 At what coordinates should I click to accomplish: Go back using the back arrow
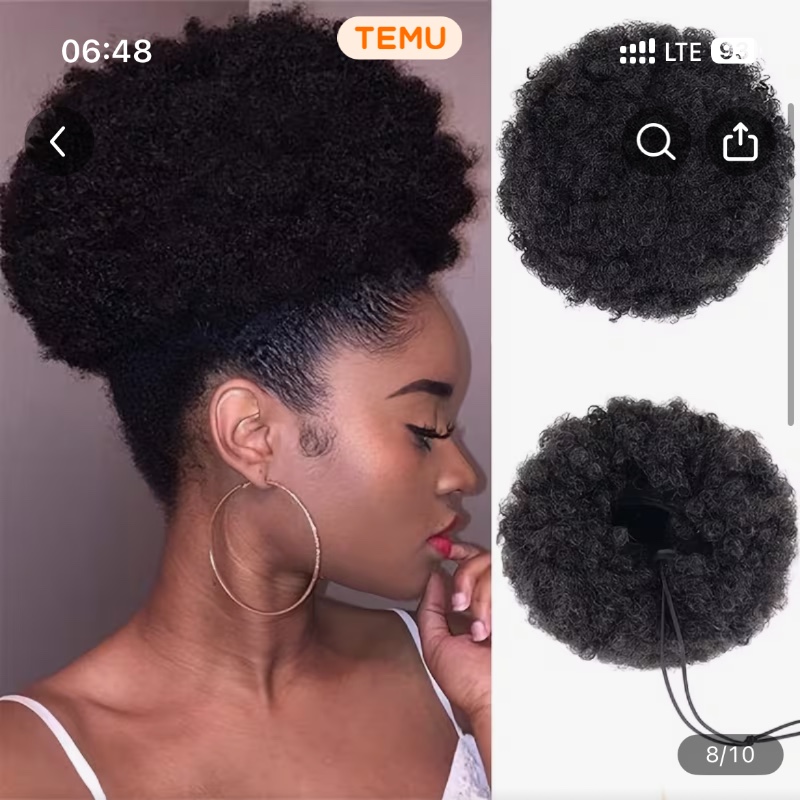coord(58,142)
